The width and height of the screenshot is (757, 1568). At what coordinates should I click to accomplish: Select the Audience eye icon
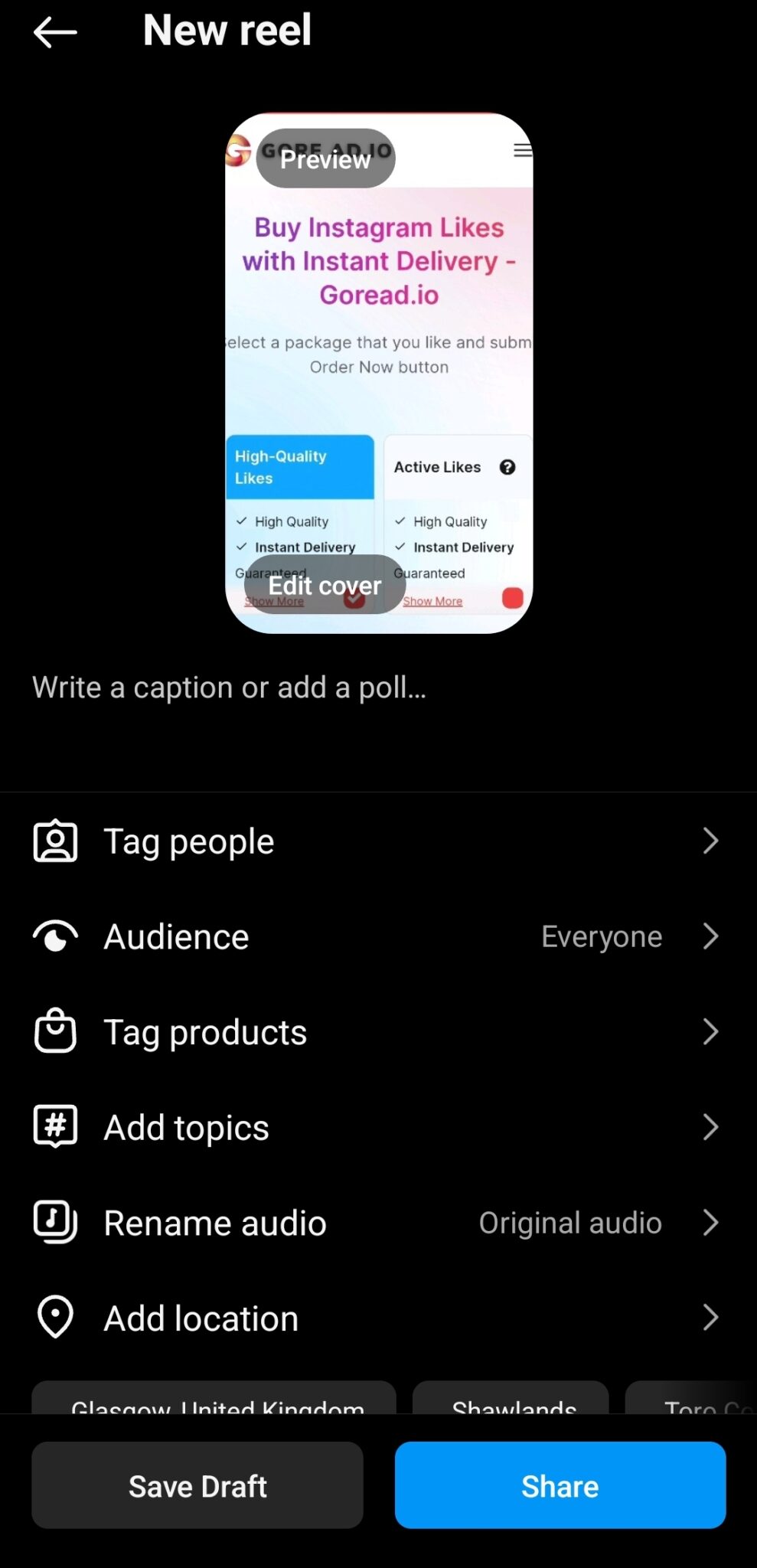(54, 936)
